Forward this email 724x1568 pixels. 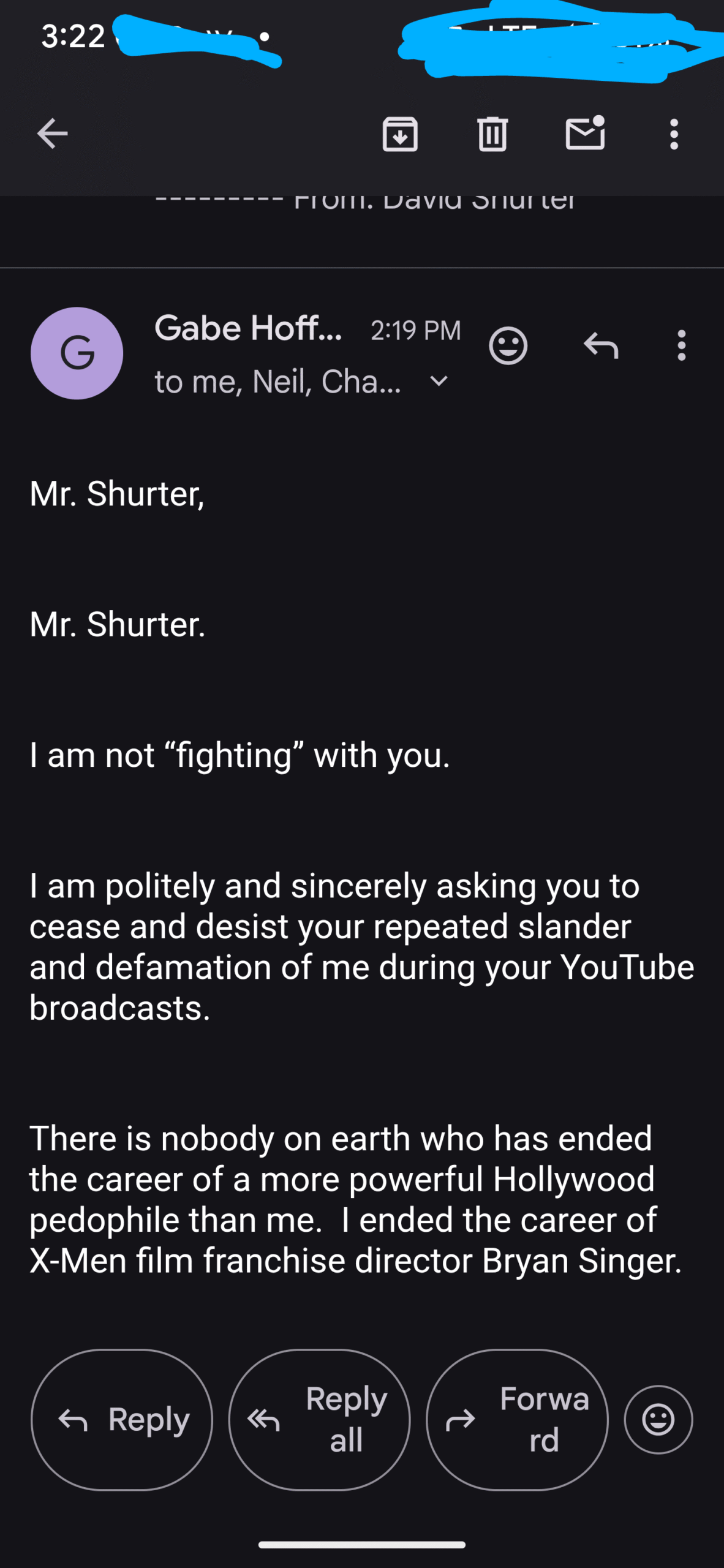pyautogui.click(x=517, y=1419)
